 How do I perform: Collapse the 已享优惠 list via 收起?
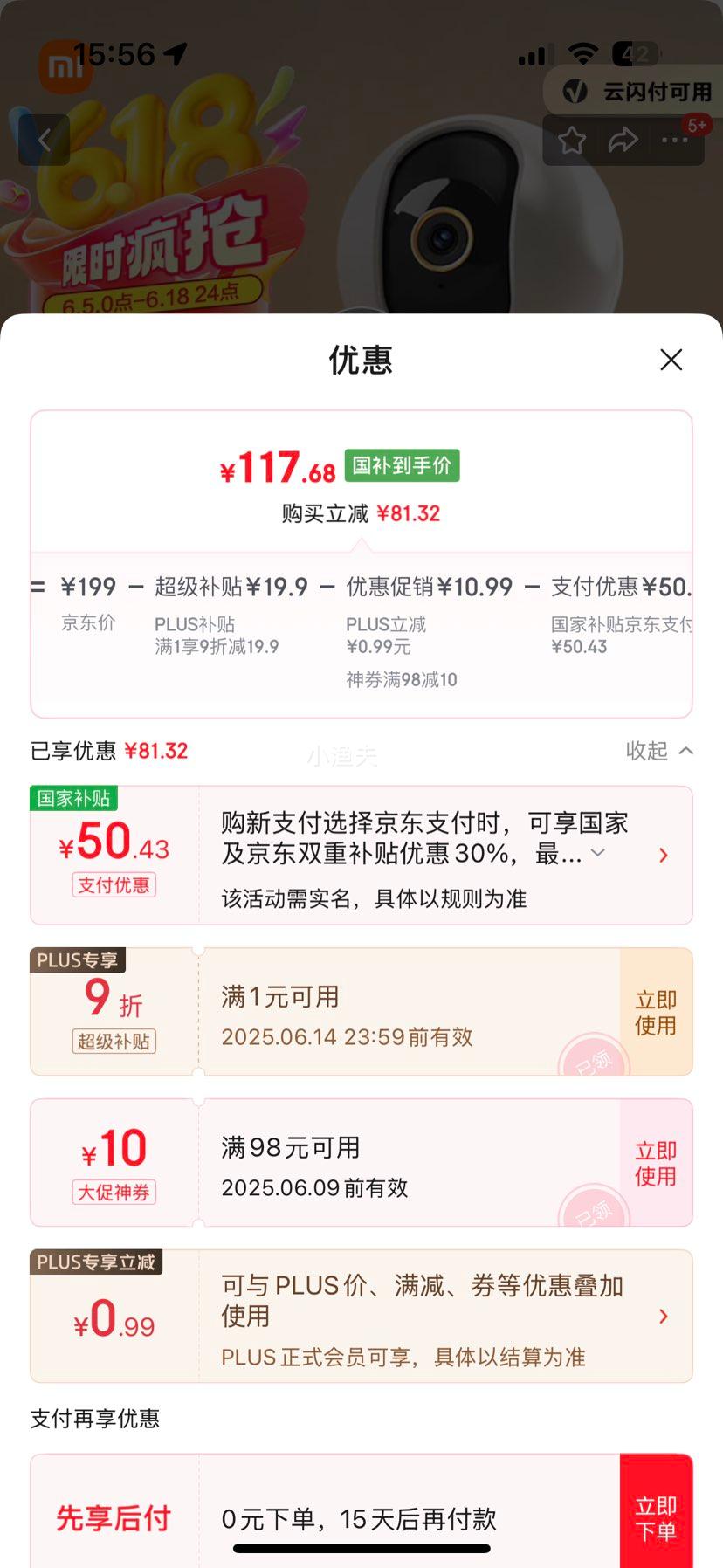pyautogui.click(x=658, y=751)
